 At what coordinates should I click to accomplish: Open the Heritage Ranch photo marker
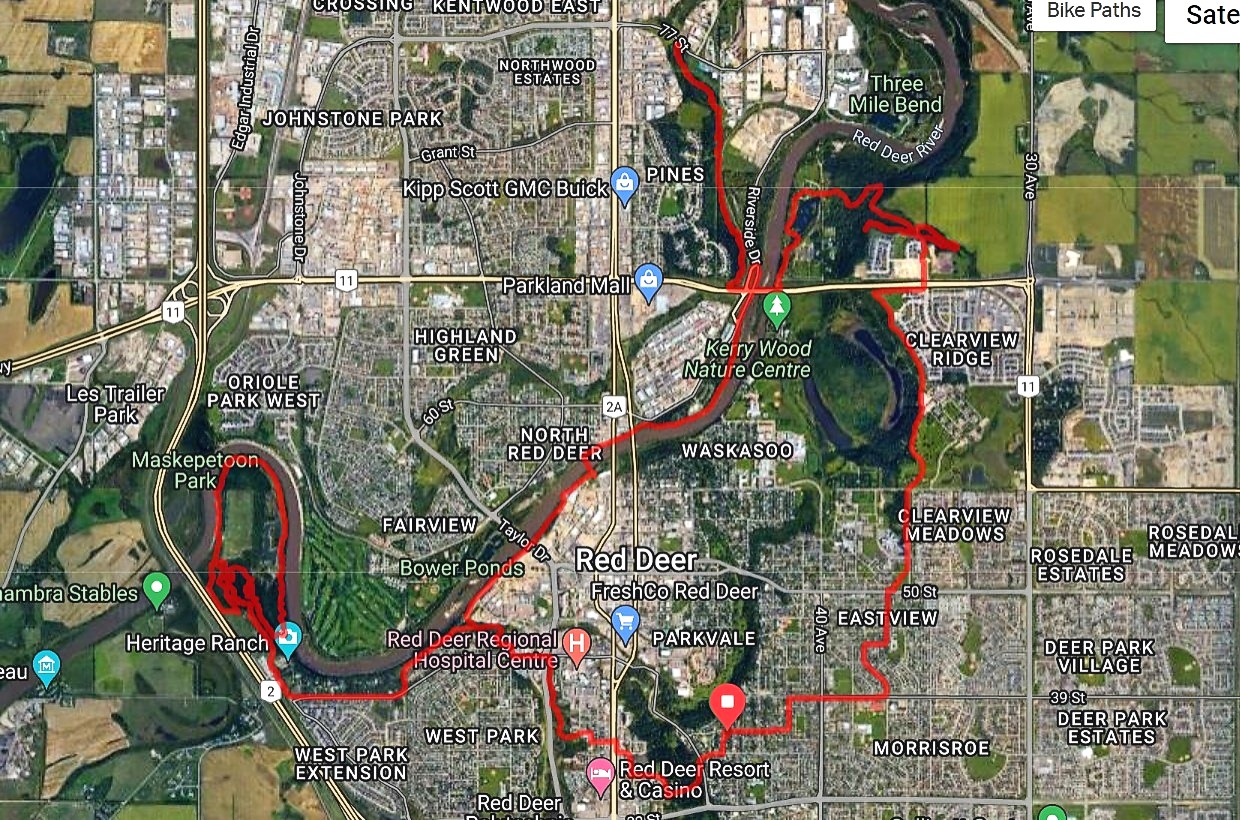(x=287, y=638)
